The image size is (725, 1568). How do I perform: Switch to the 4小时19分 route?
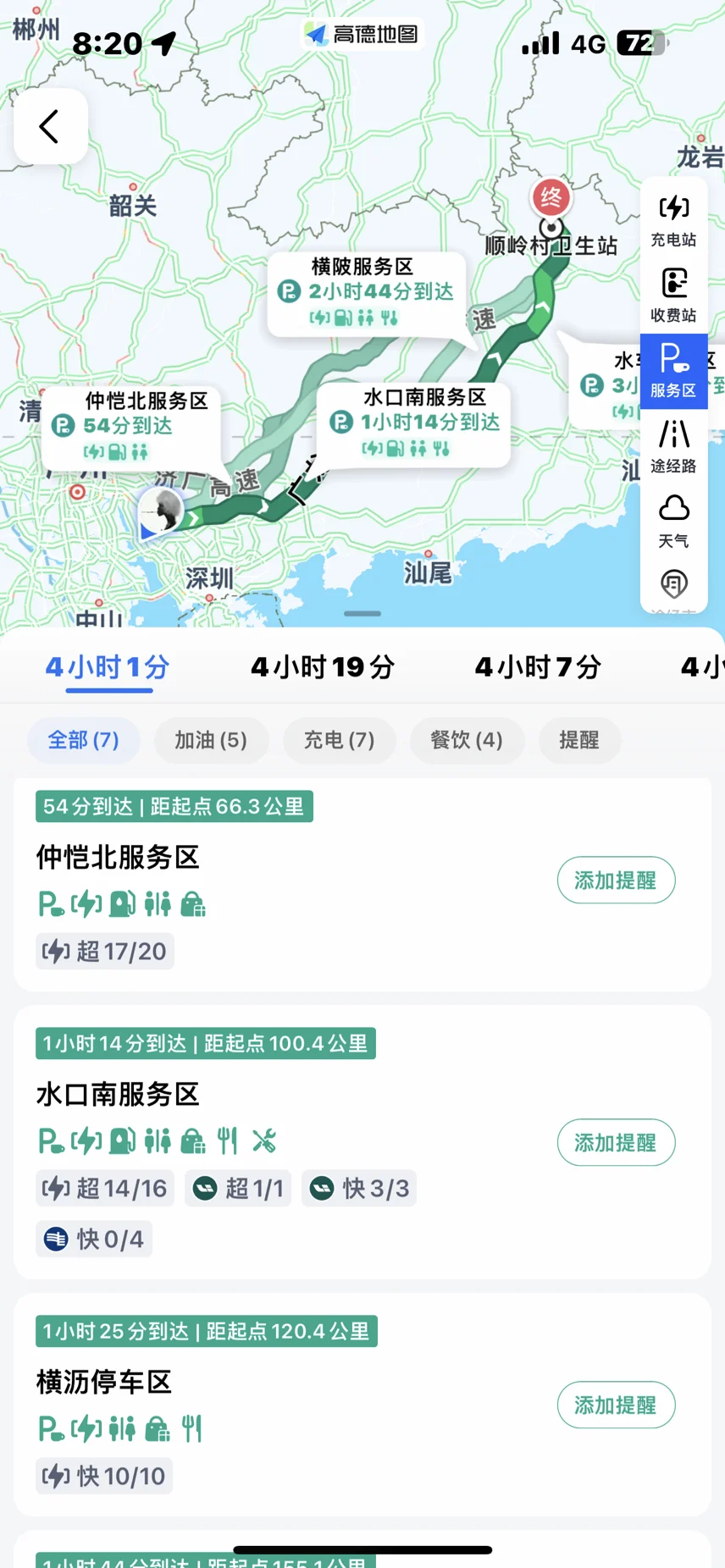tap(323, 667)
